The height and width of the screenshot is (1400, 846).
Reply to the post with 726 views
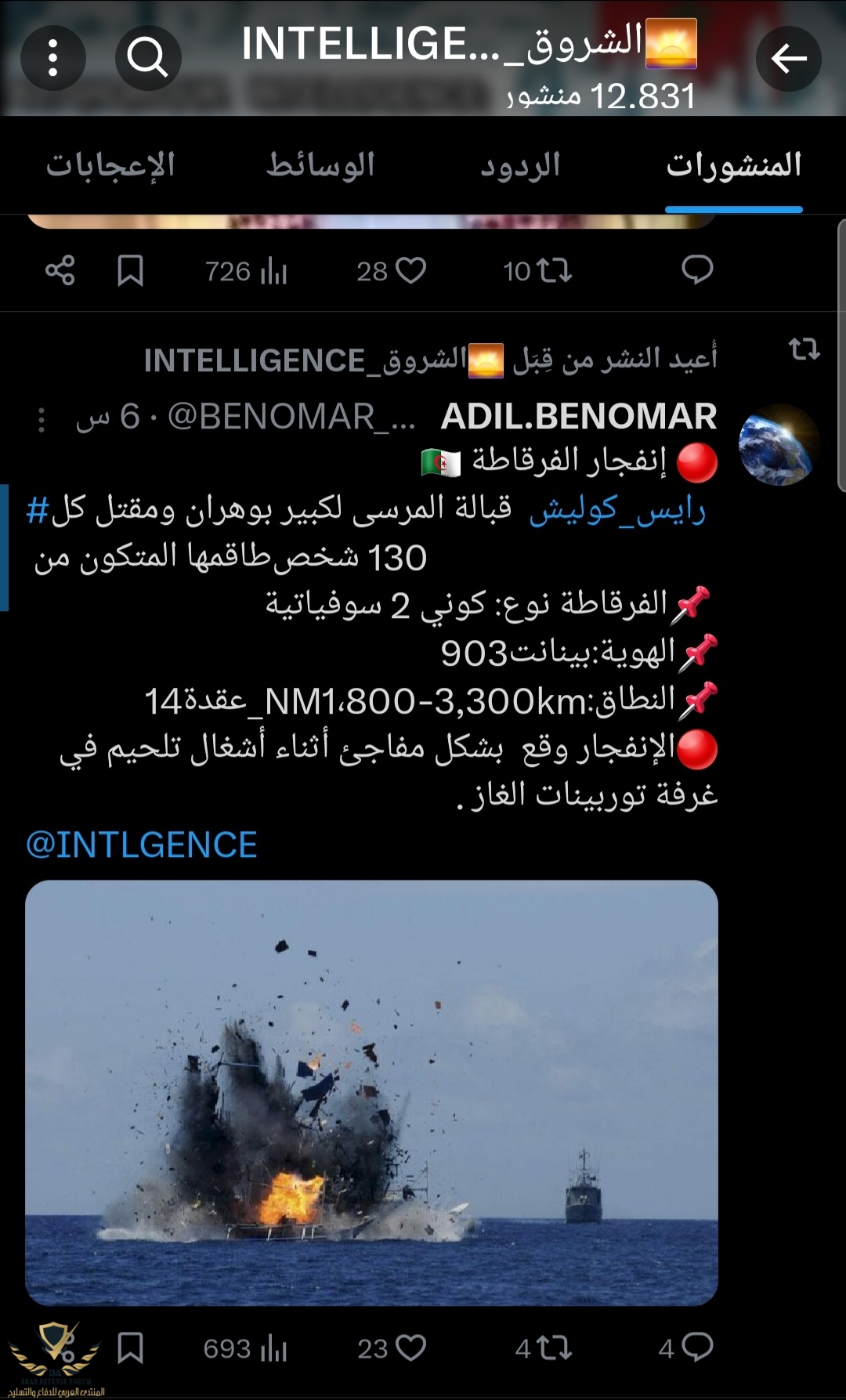tap(696, 270)
